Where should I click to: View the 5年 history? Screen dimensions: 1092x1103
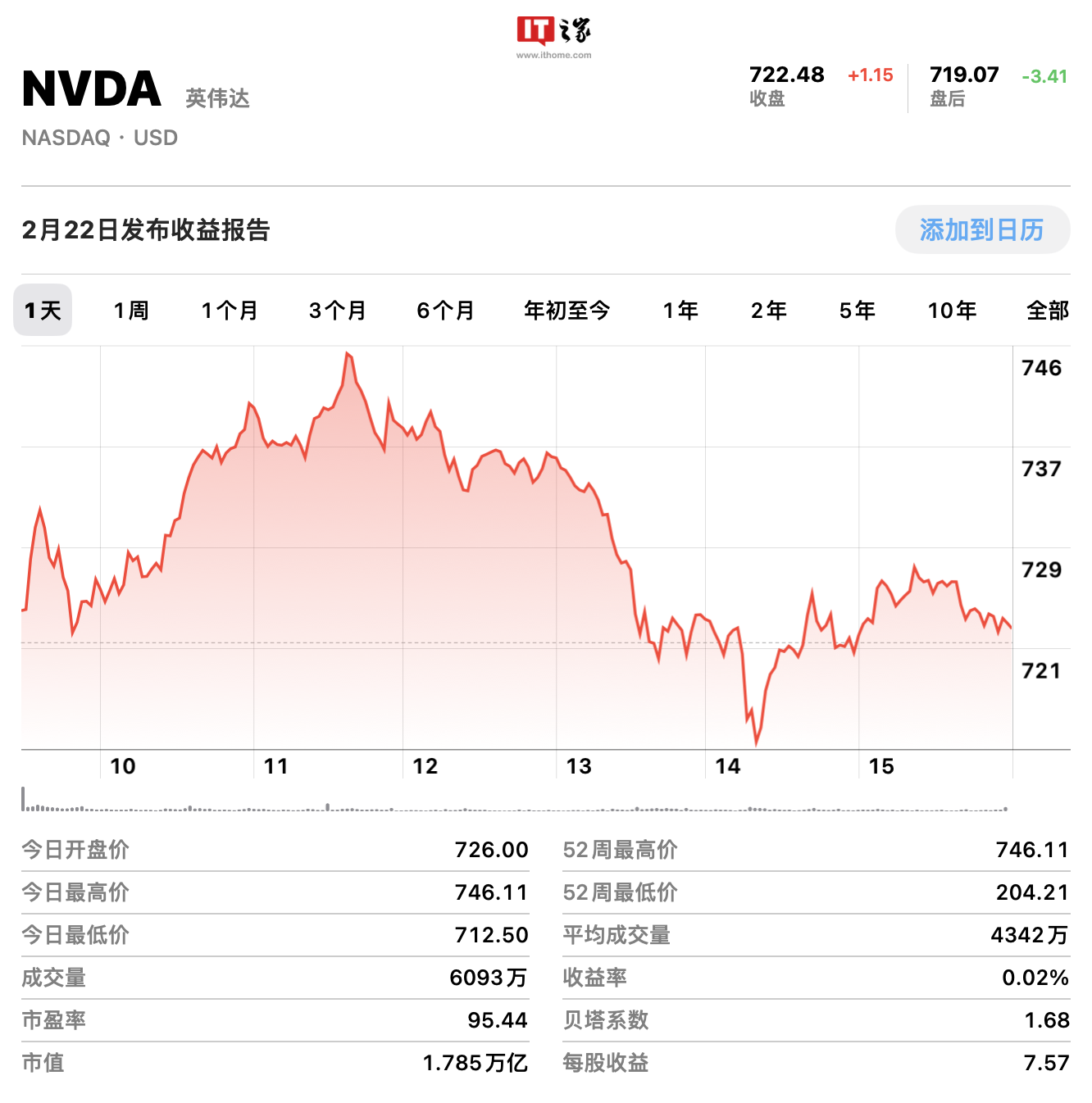click(859, 311)
